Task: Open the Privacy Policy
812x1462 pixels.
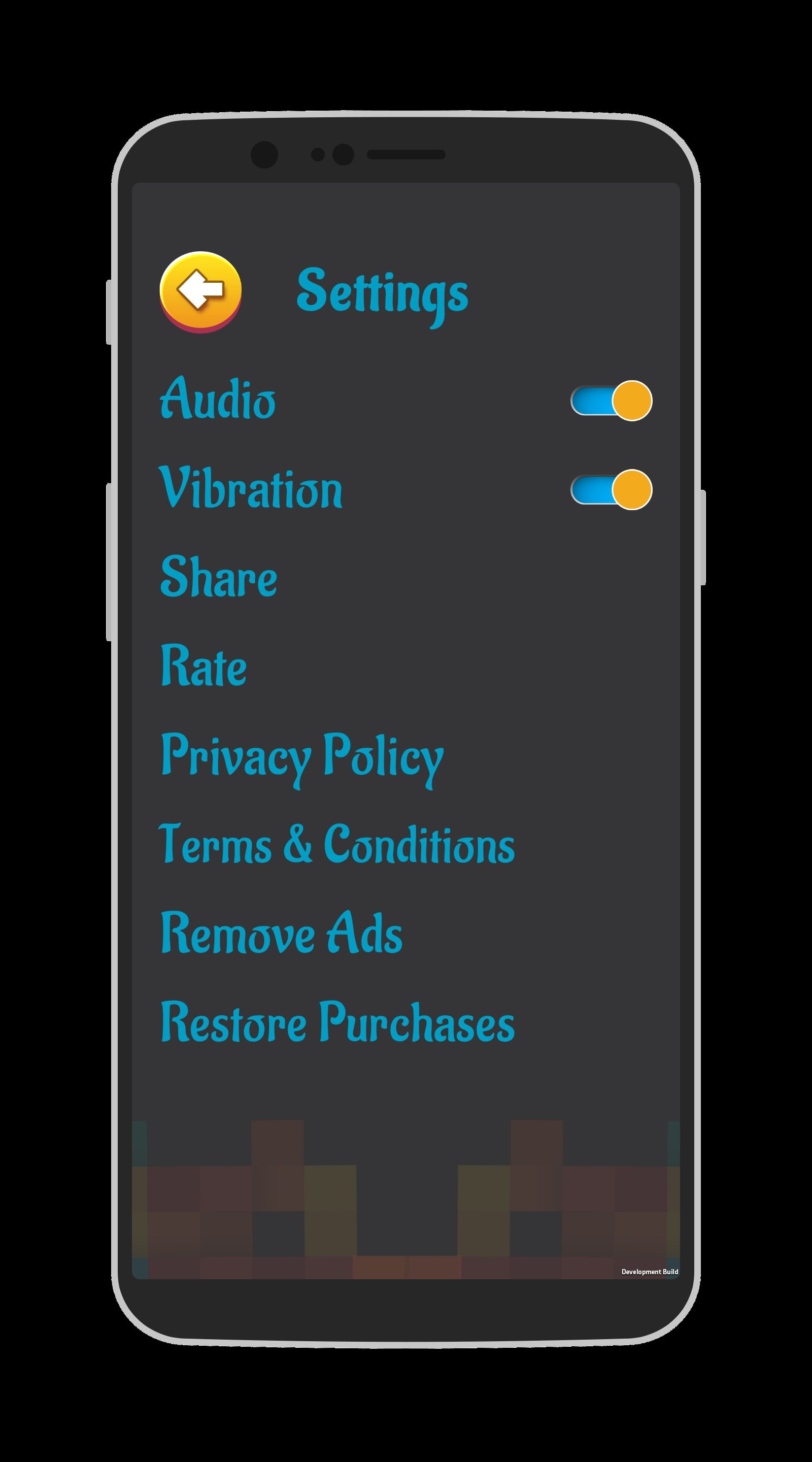Action: pyautogui.click(x=302, y=756)
